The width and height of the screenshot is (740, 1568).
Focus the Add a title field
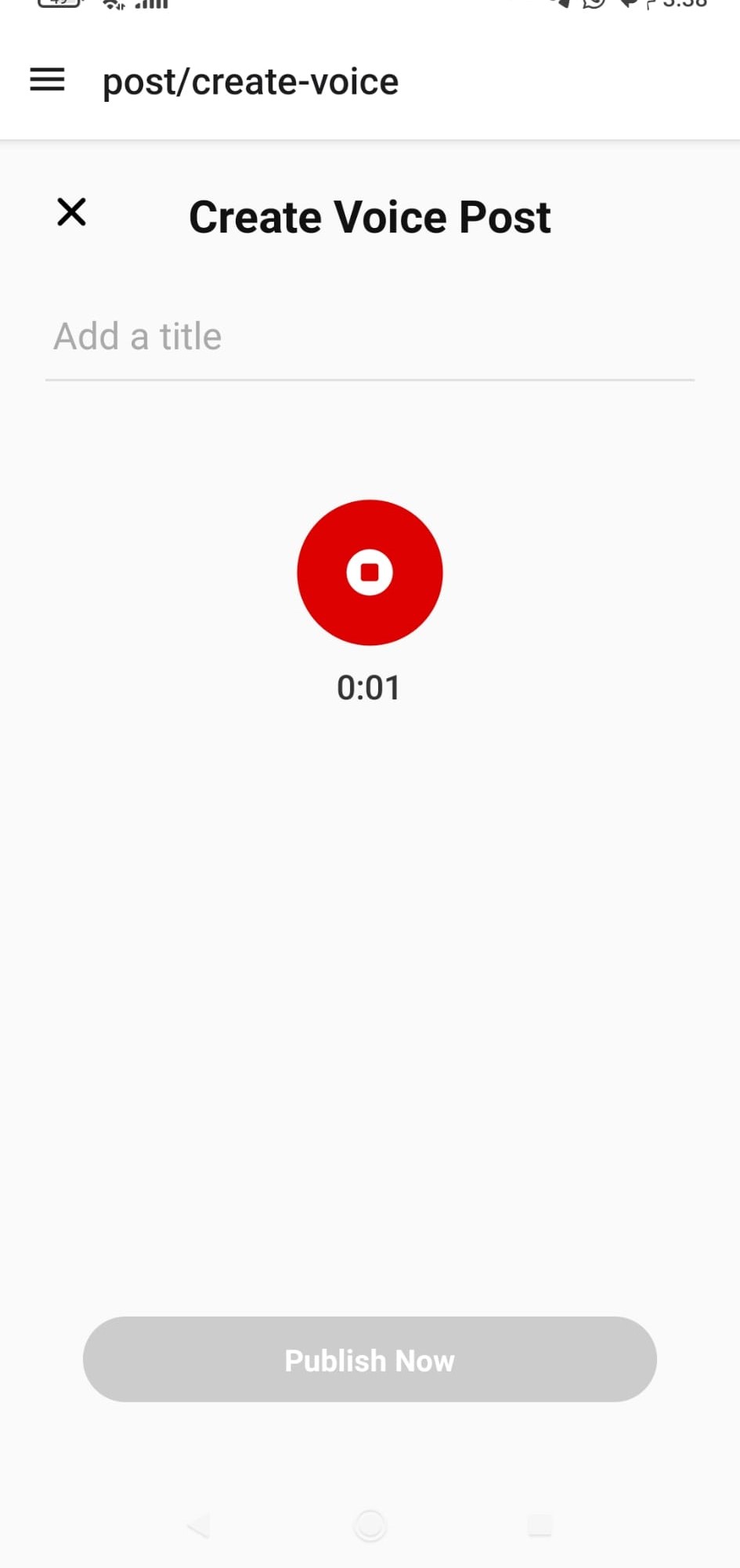tap(369, 337)
